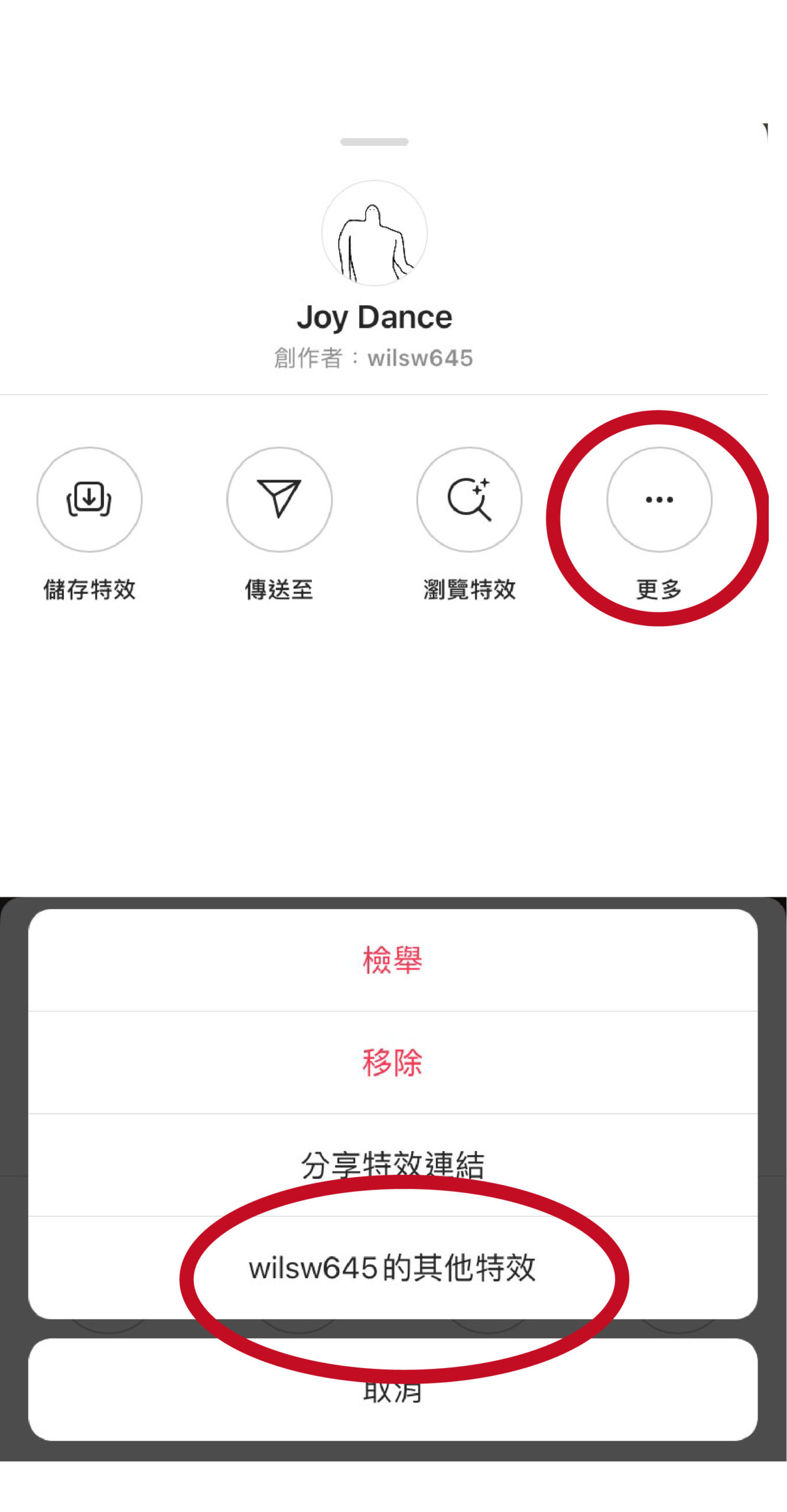Dismiss the menu with 取消
The height and width of the screenshot is (1512, 787).
point(393,1389)
